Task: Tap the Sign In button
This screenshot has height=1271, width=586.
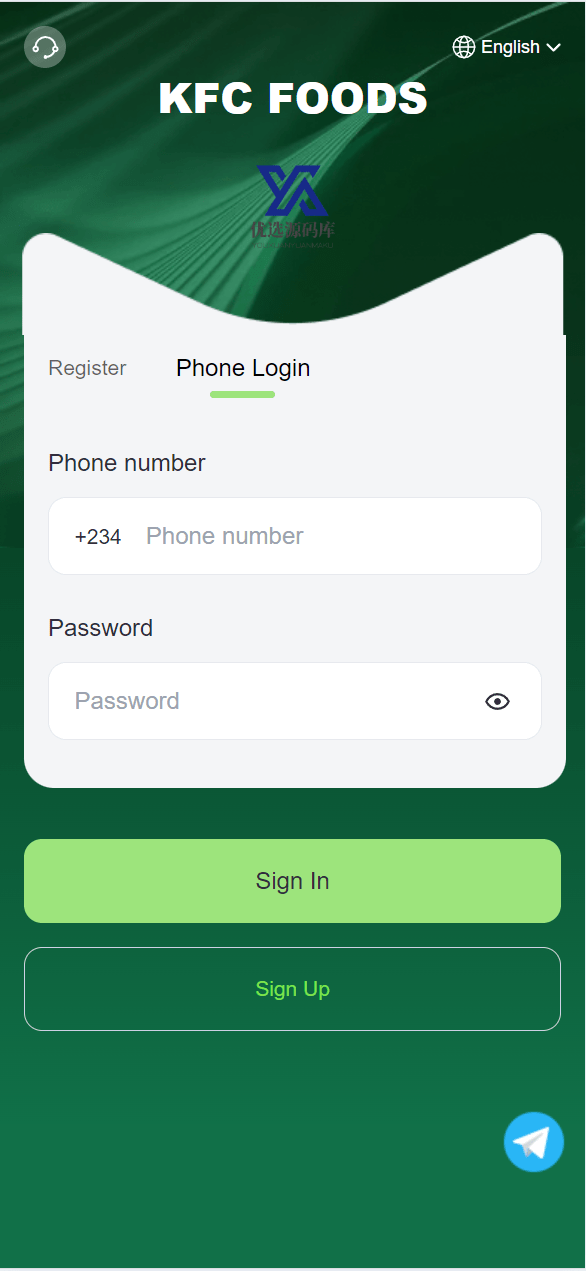Action: (x=292, y=881)
